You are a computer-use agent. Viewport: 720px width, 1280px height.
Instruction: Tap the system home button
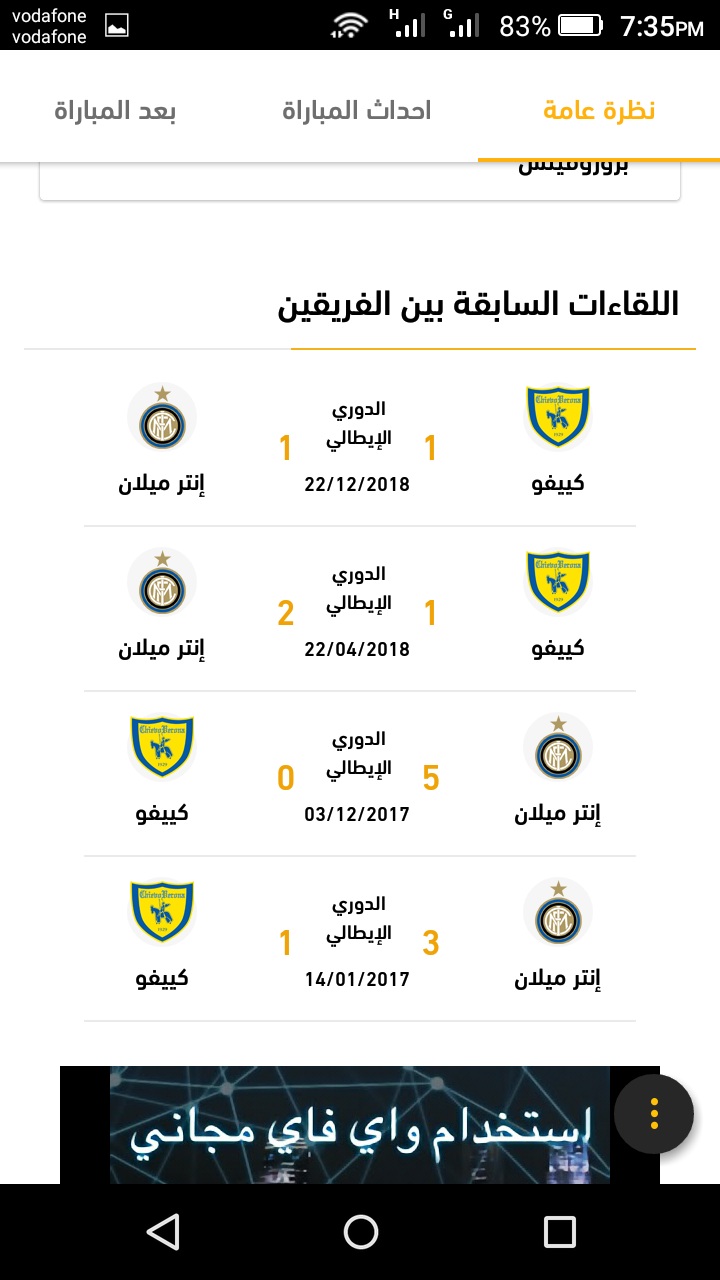(x=360, y=1231)
